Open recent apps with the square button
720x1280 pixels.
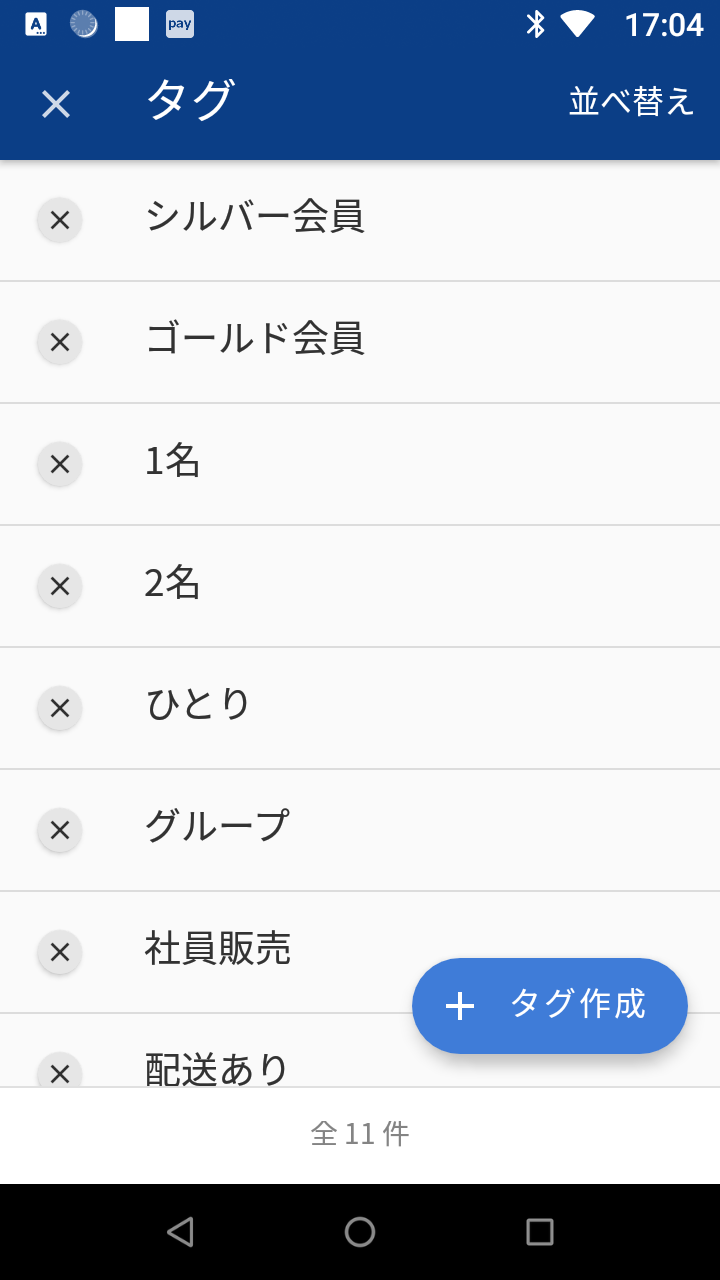pos(539,1232)
